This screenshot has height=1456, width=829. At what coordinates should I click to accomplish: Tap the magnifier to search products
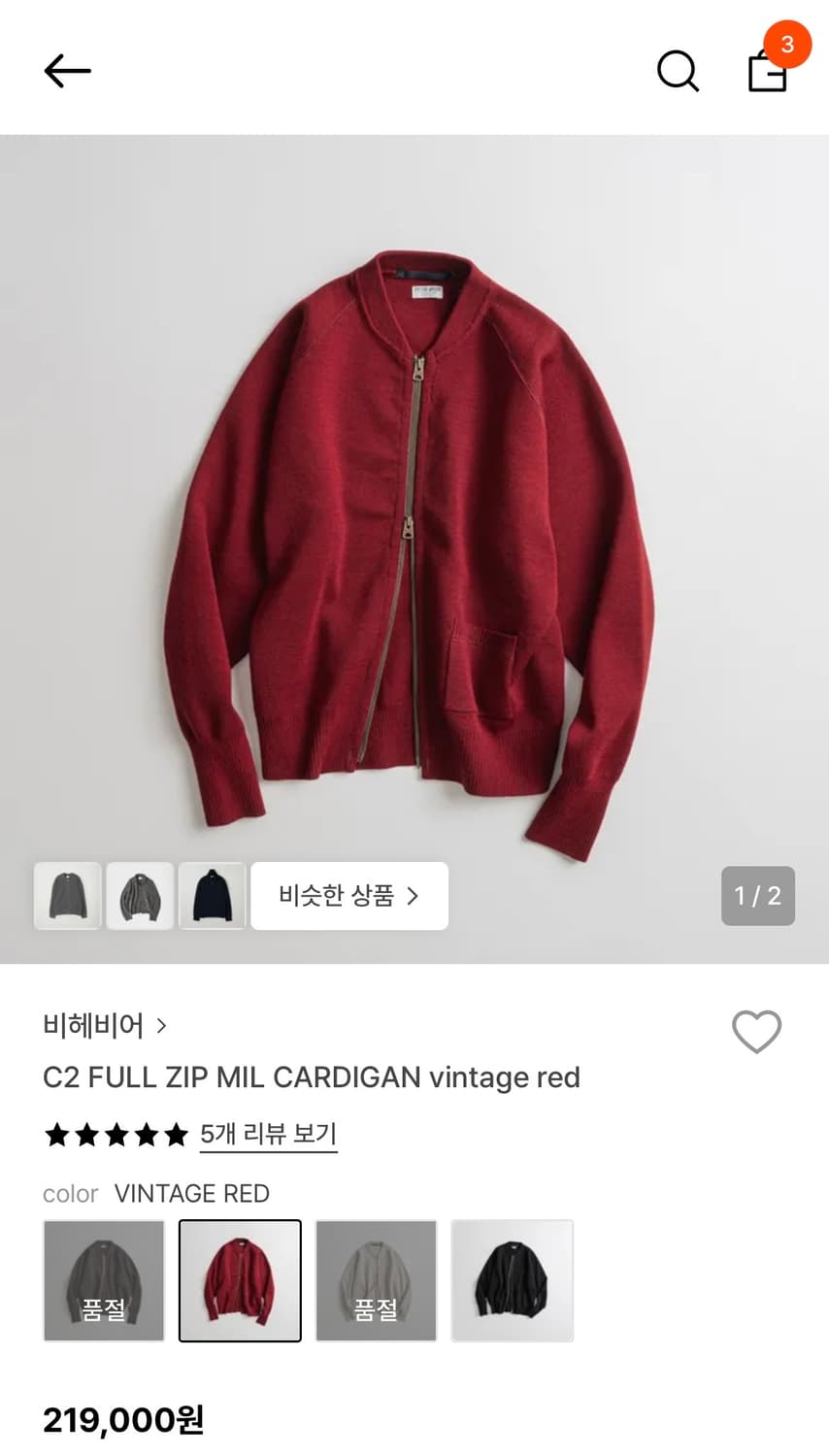click(x=678, y=71)
